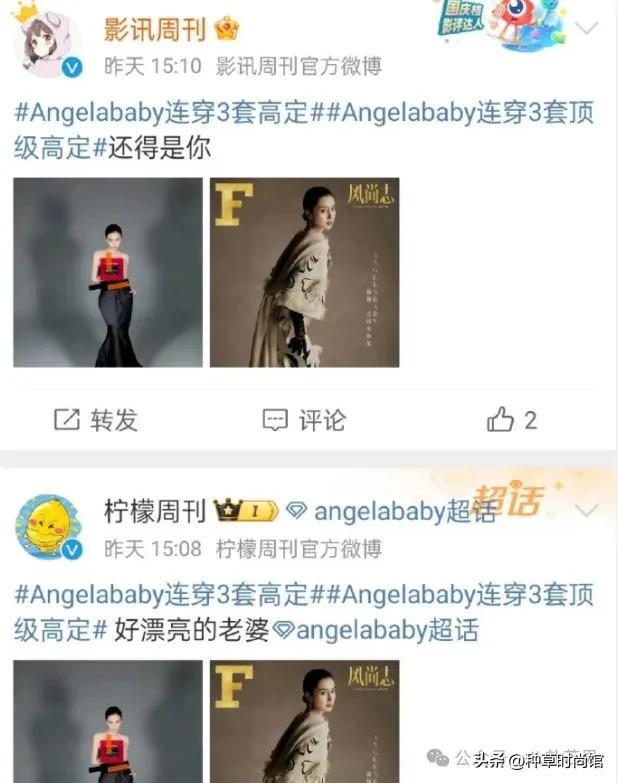View the black gown photo in 柠檬周刊's post

(108, 720)
